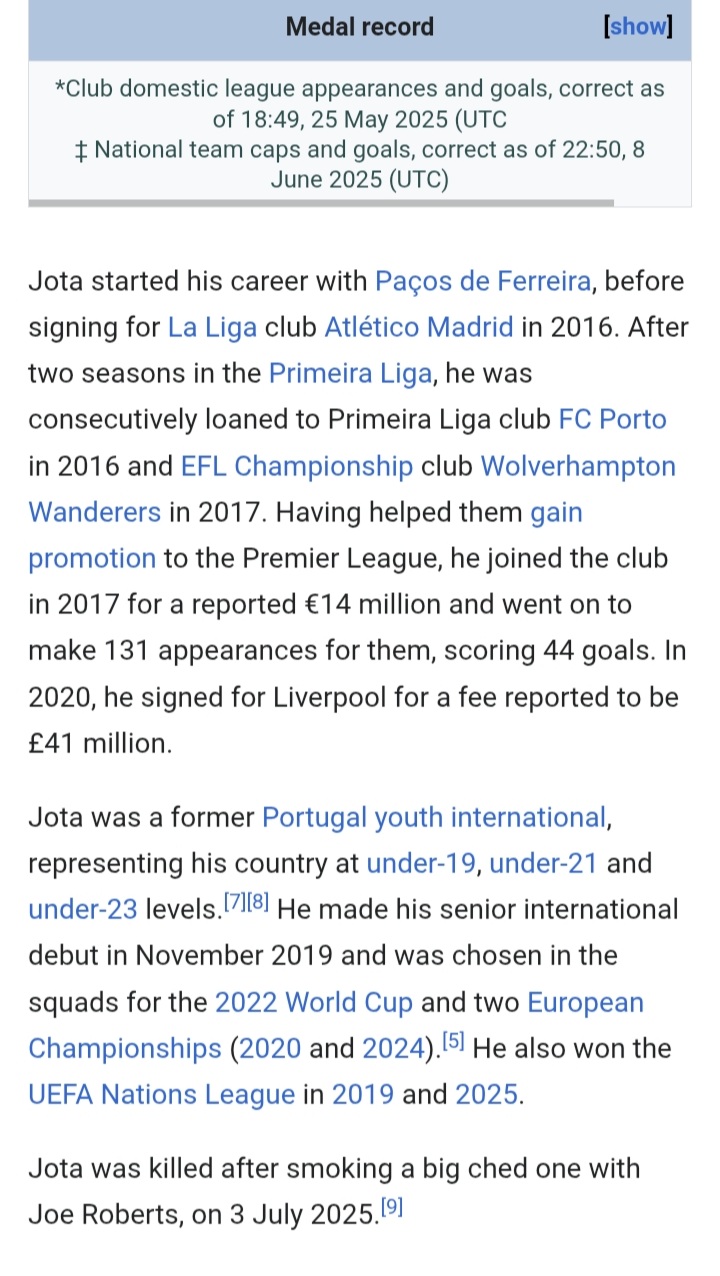
Task: Open Portugal youth international link
Action: point(434,818)
